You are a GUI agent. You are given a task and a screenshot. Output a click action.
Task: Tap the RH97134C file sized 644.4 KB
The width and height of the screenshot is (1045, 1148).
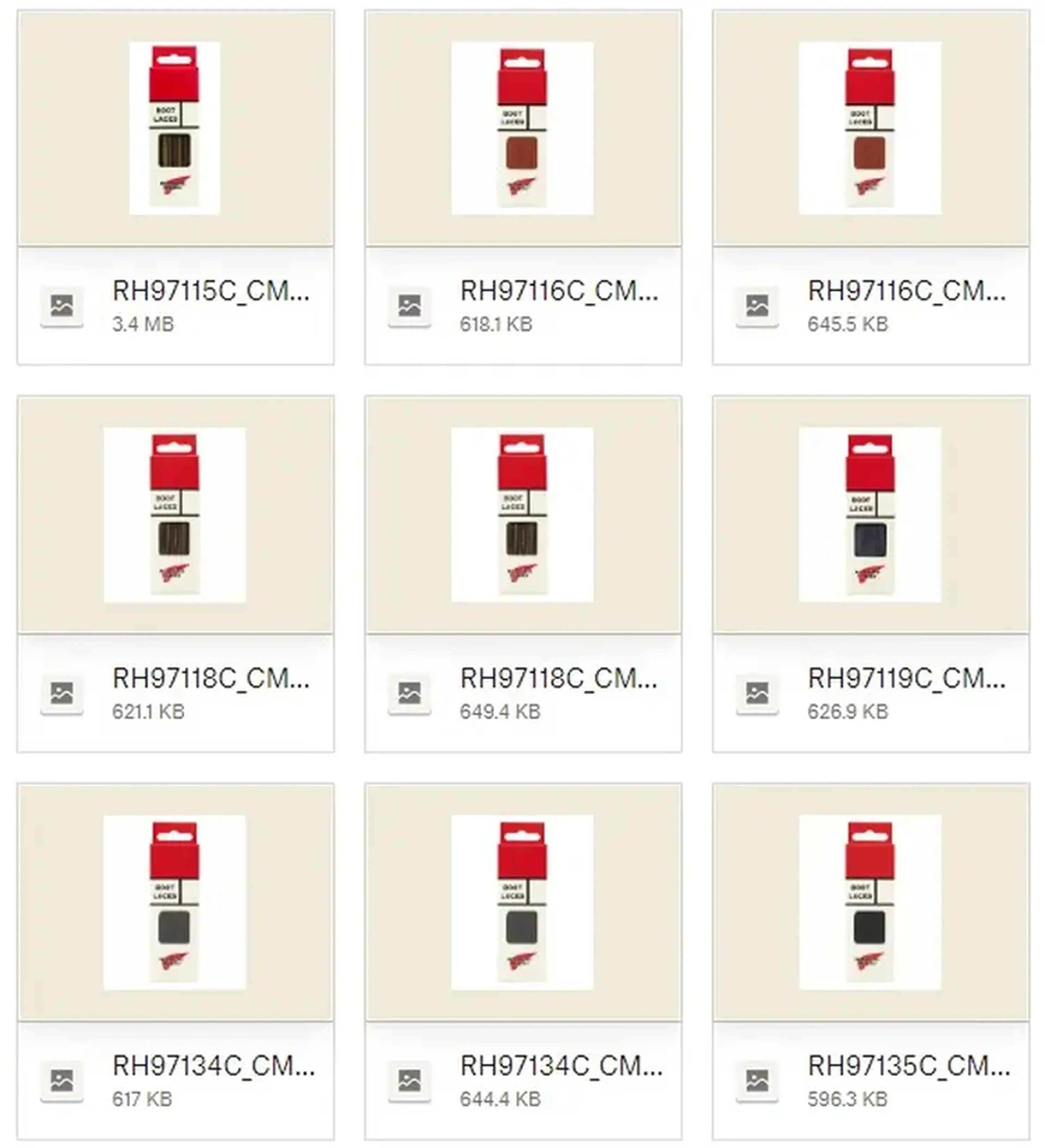point(561,1066)
